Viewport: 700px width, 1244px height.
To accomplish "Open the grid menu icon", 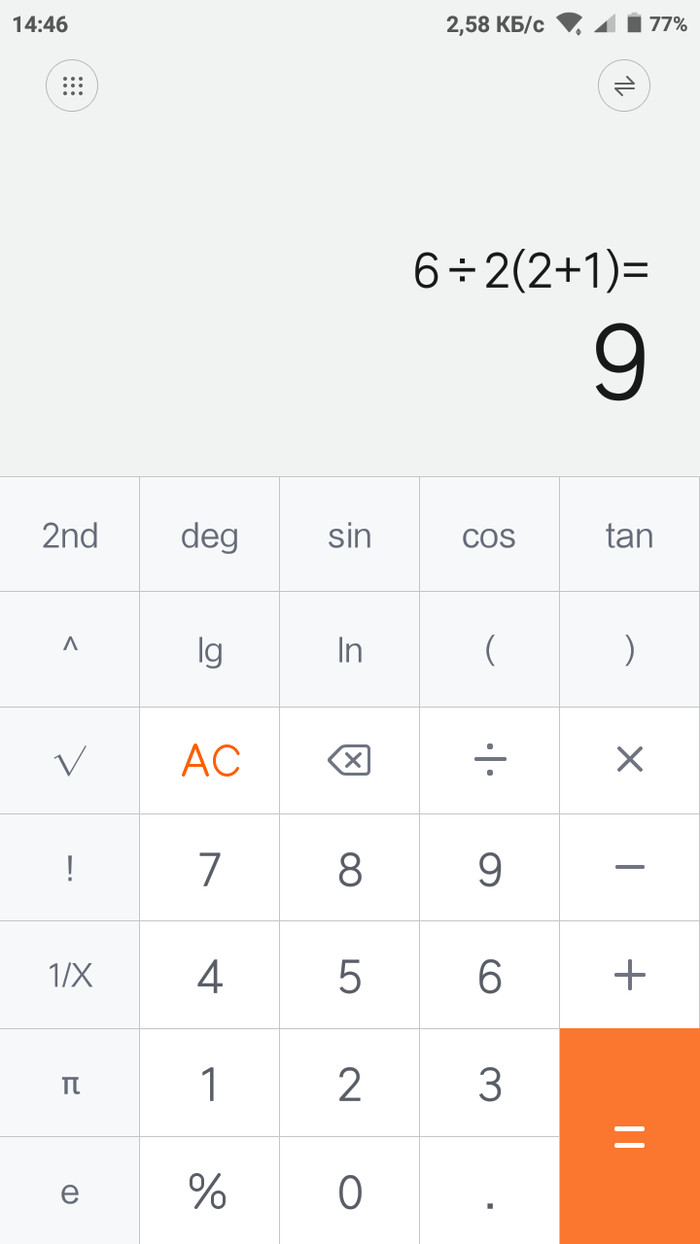I will [x=72, y=86].
